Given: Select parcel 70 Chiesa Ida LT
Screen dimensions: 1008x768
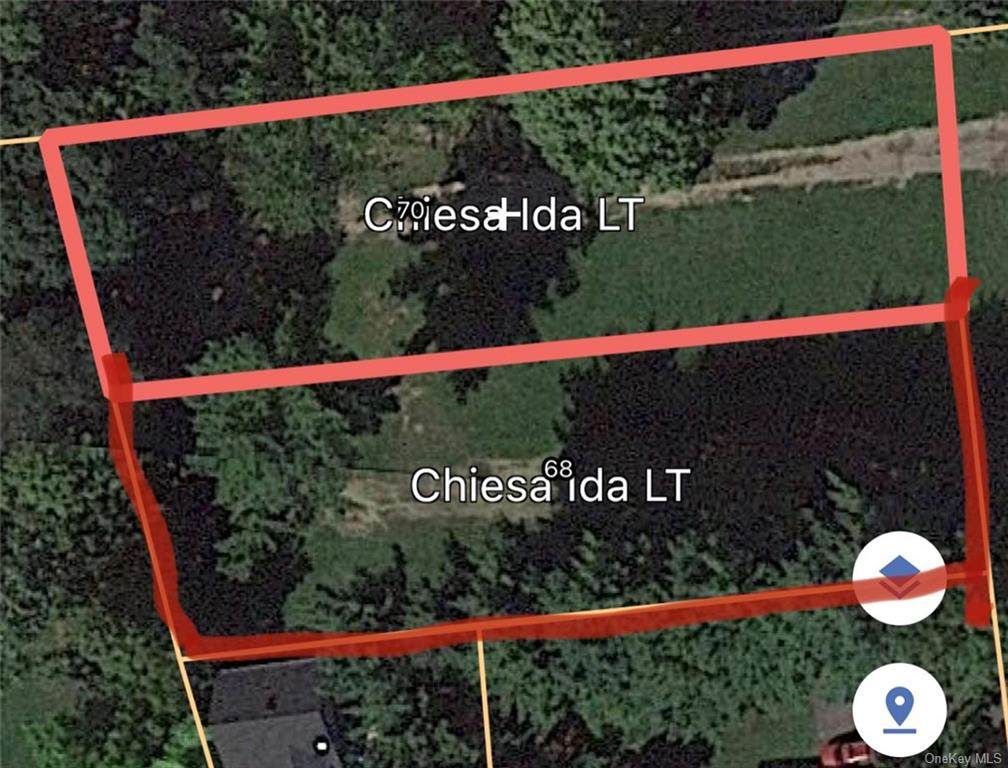Looking at the screenshot, I should [x=501, y=215].
